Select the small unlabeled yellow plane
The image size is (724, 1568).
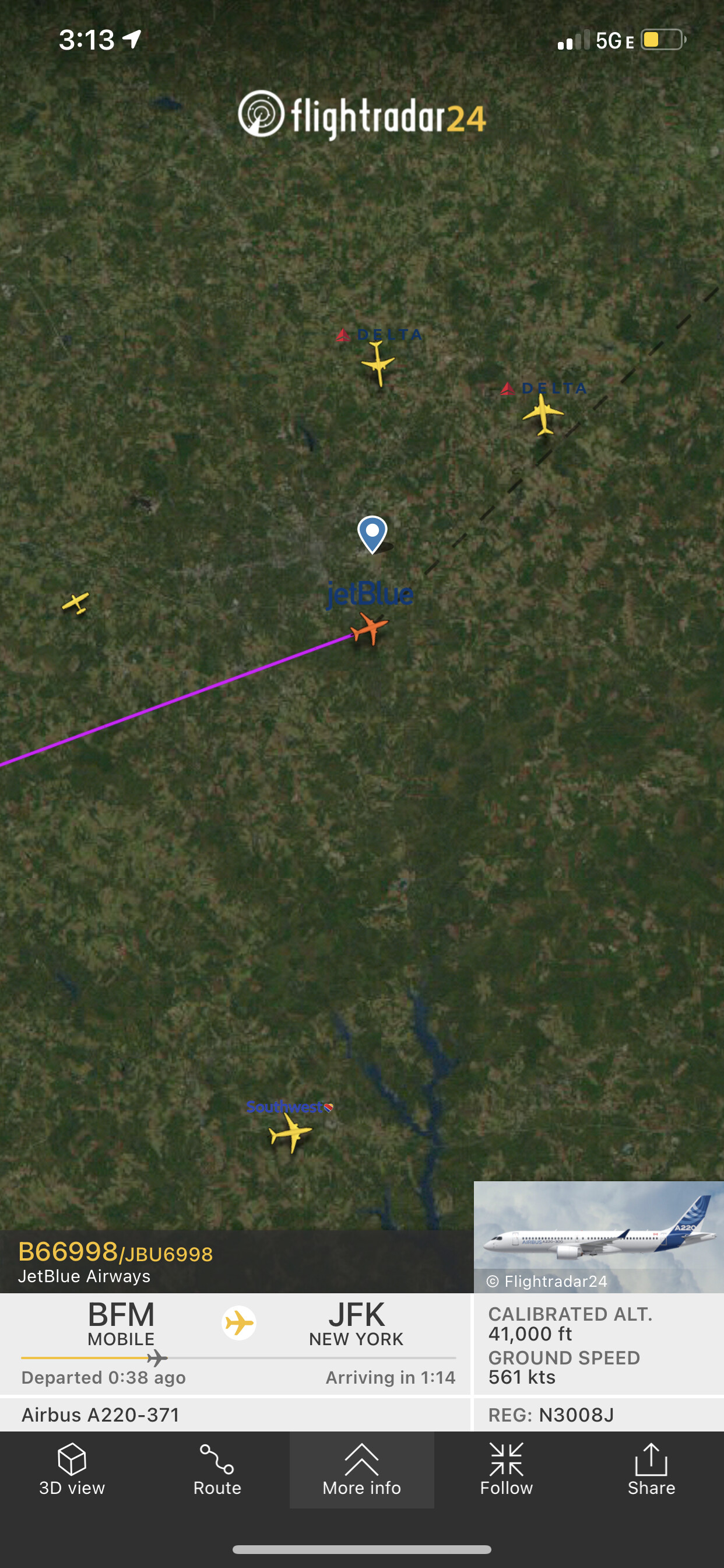pos(76,603)
